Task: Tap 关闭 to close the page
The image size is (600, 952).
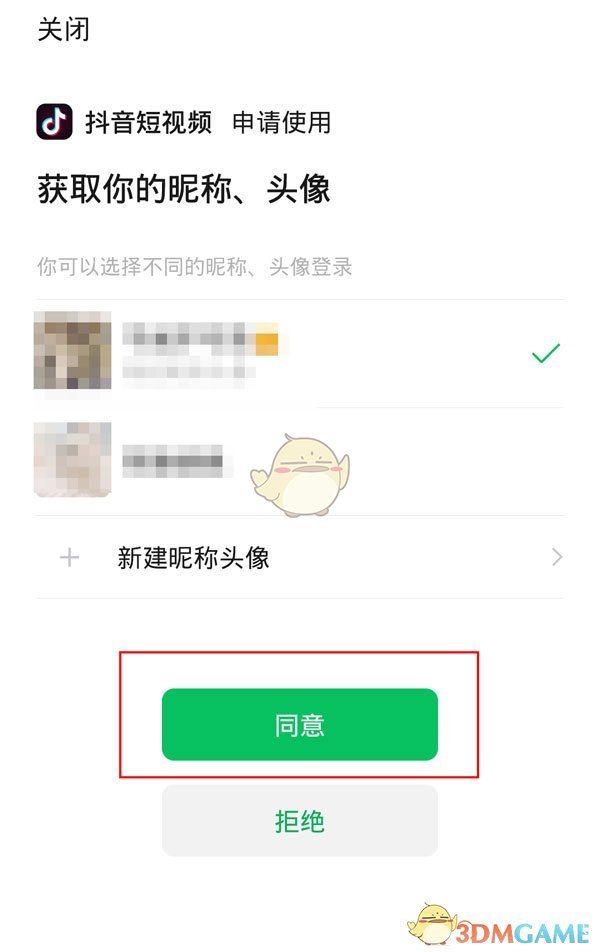Action: tap(63, 30)
